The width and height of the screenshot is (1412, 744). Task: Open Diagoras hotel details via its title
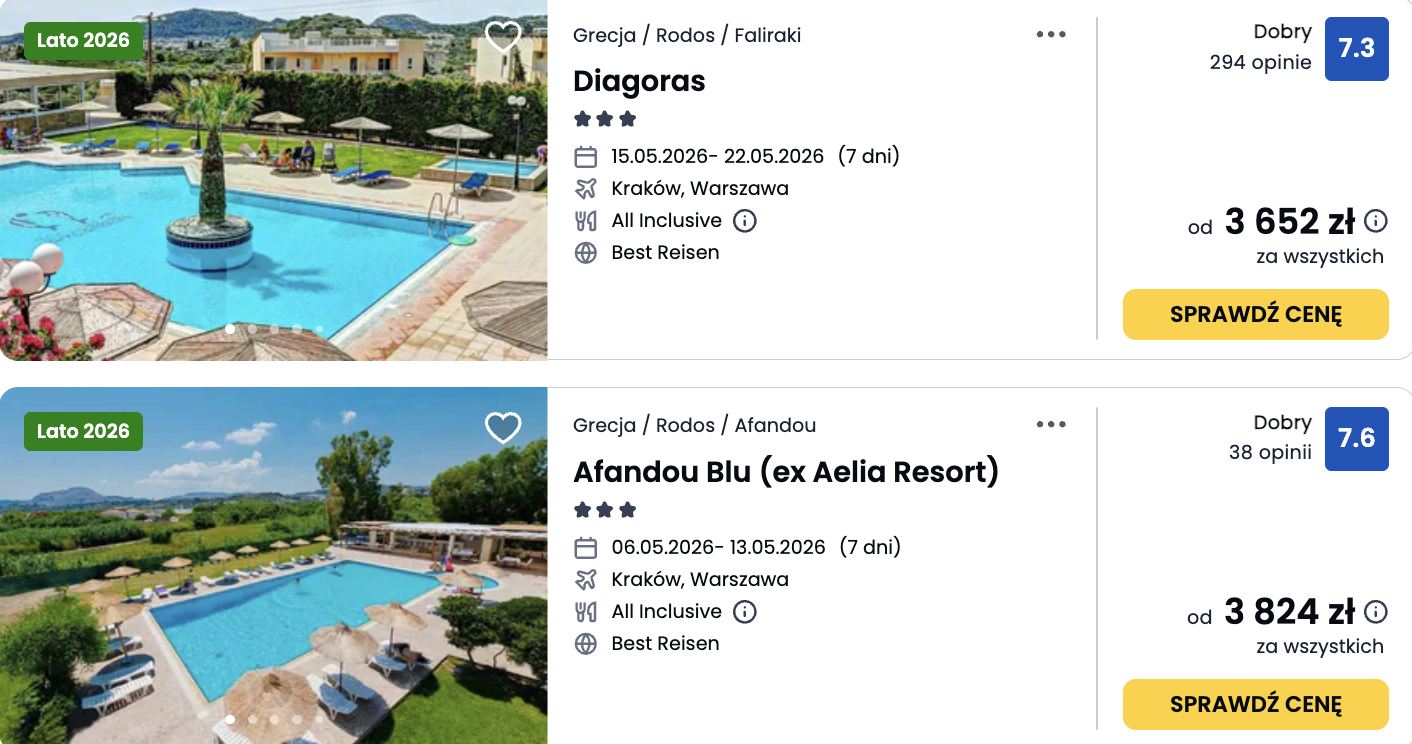coord(639,80)
